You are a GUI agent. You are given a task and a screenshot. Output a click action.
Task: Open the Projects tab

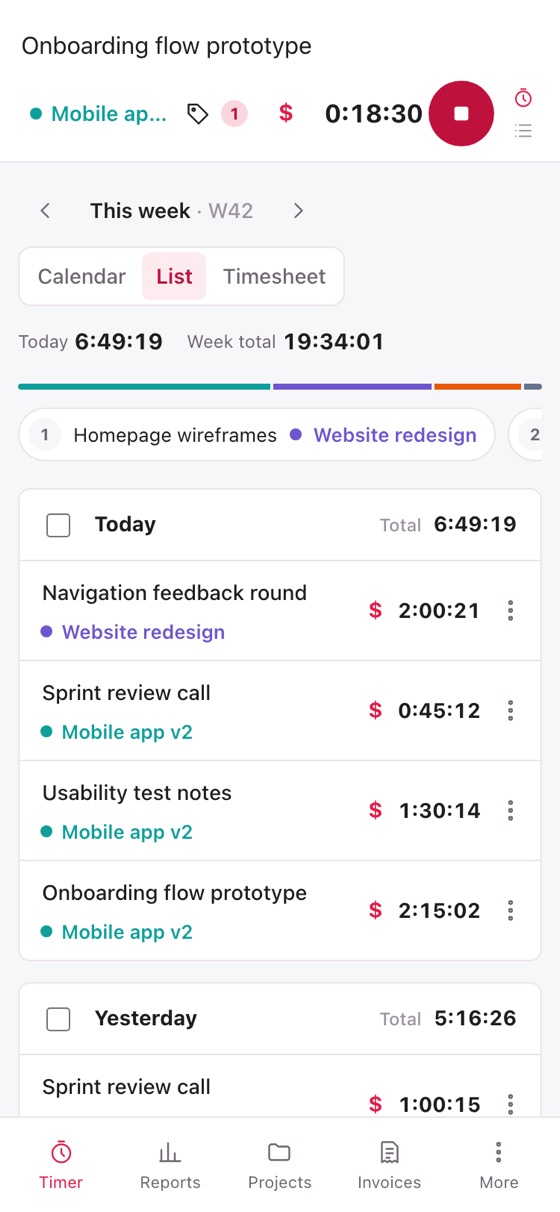[280, 1166]
